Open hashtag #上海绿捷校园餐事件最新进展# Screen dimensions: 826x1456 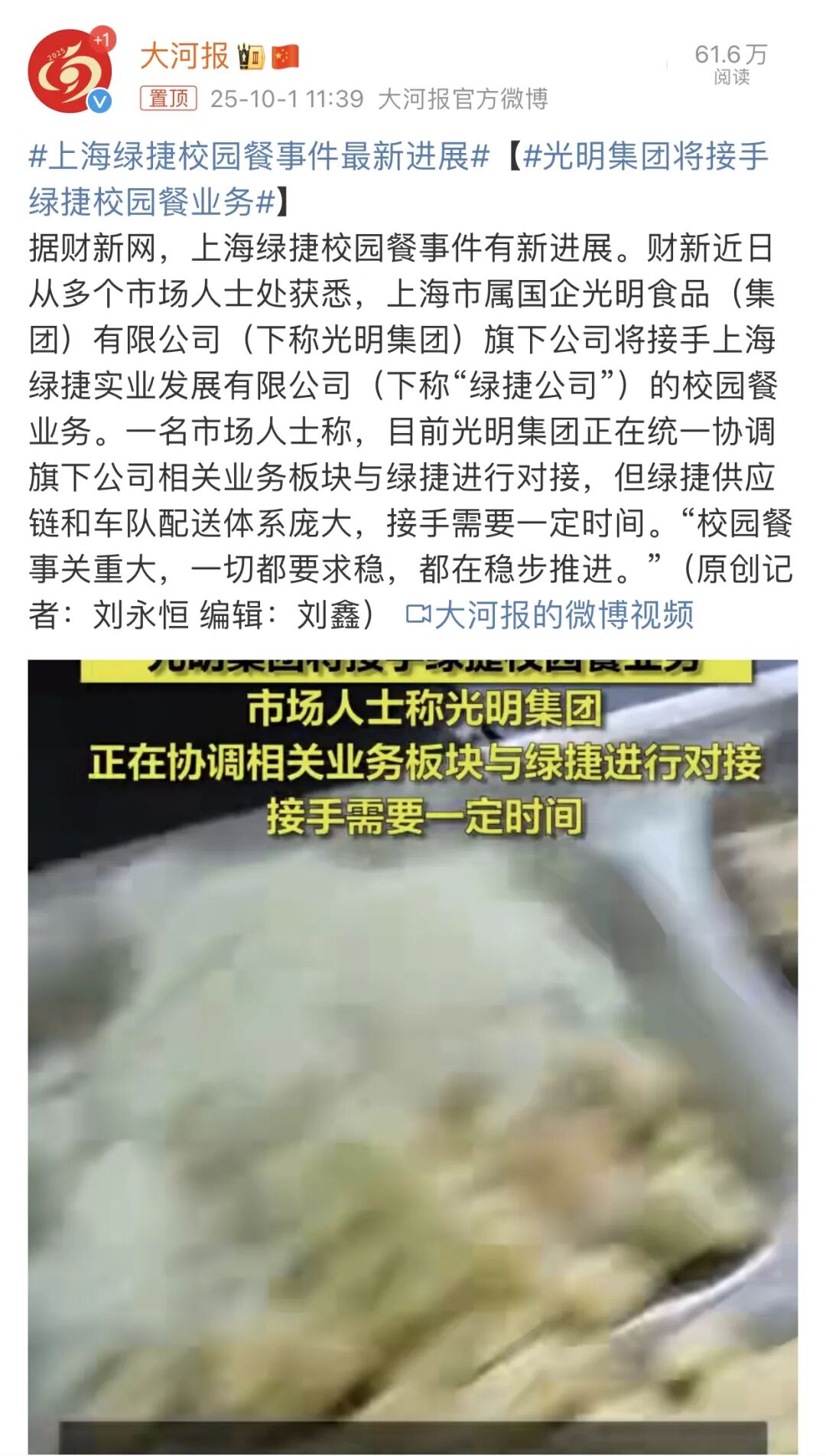pyautogui.click(x=259, y=157)
